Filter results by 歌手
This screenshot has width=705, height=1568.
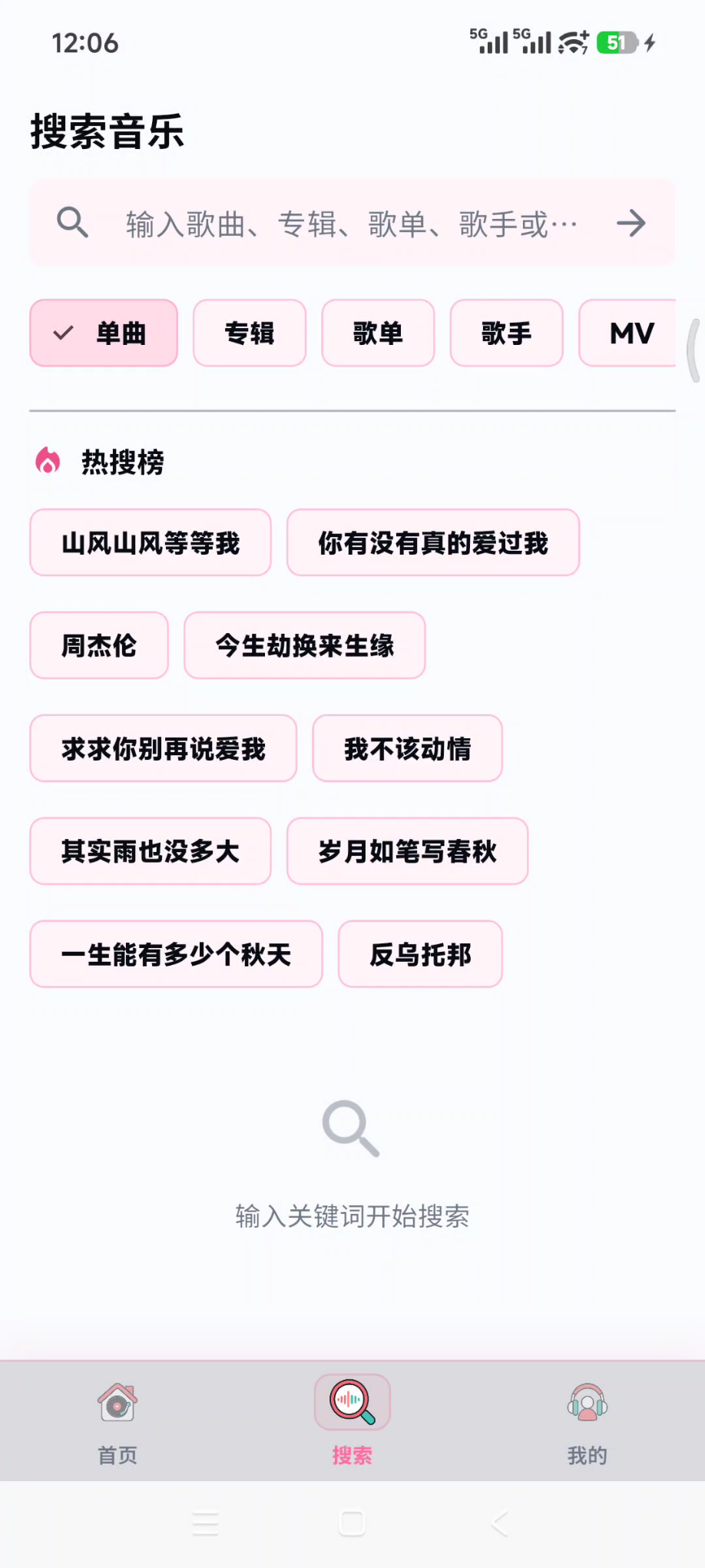click(x=506, y=333)
